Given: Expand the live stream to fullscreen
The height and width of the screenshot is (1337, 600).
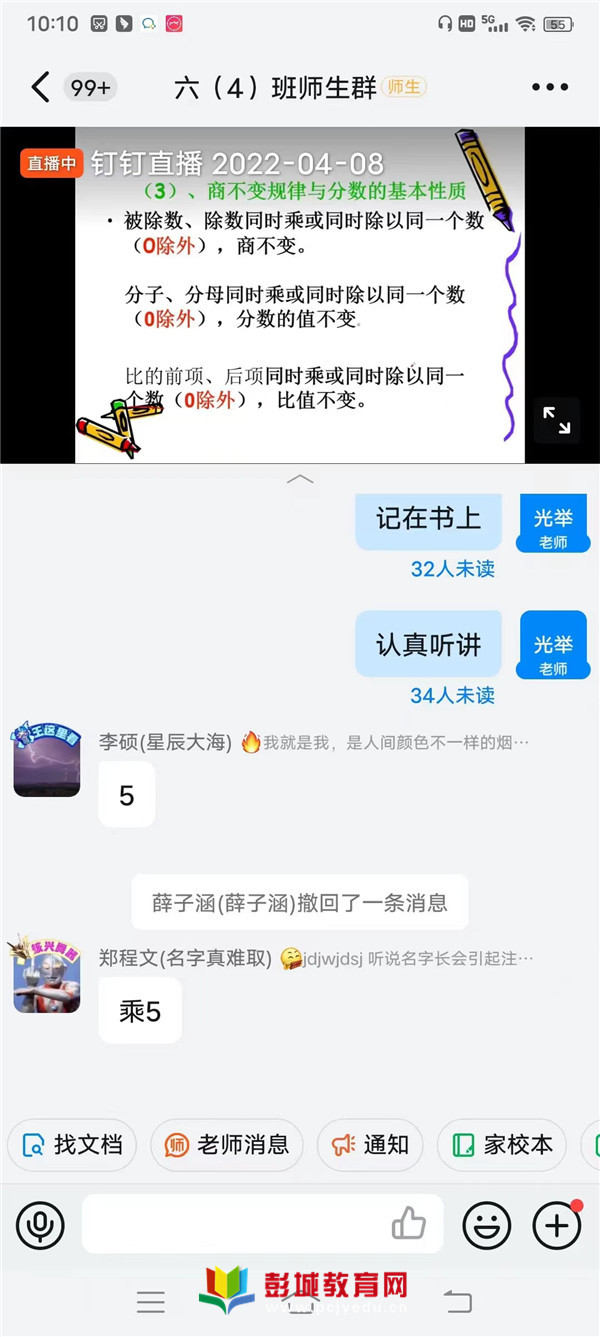Looking at the screenshot, I should pyautogui.click(x=556, y=420).
